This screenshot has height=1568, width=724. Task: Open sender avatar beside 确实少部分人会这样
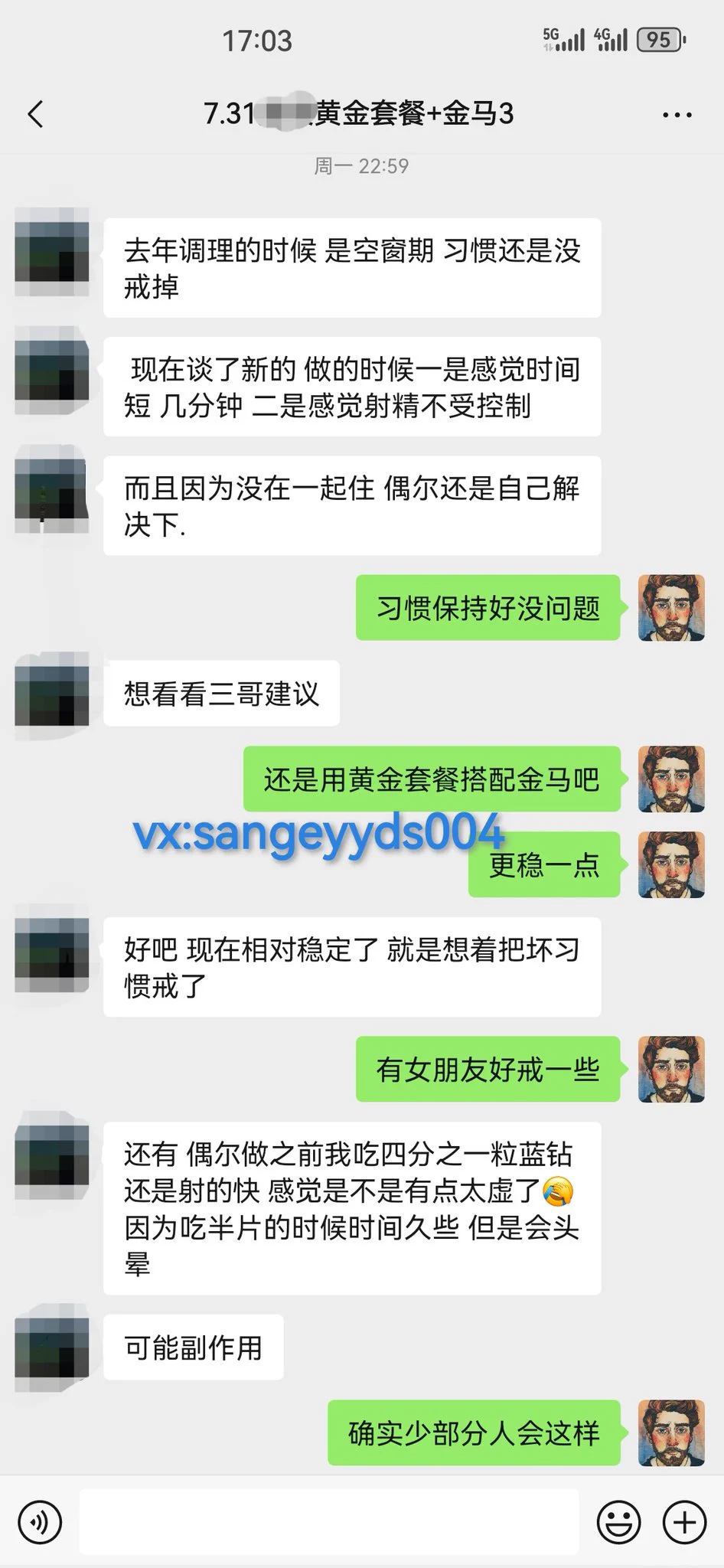[671, 1432]
